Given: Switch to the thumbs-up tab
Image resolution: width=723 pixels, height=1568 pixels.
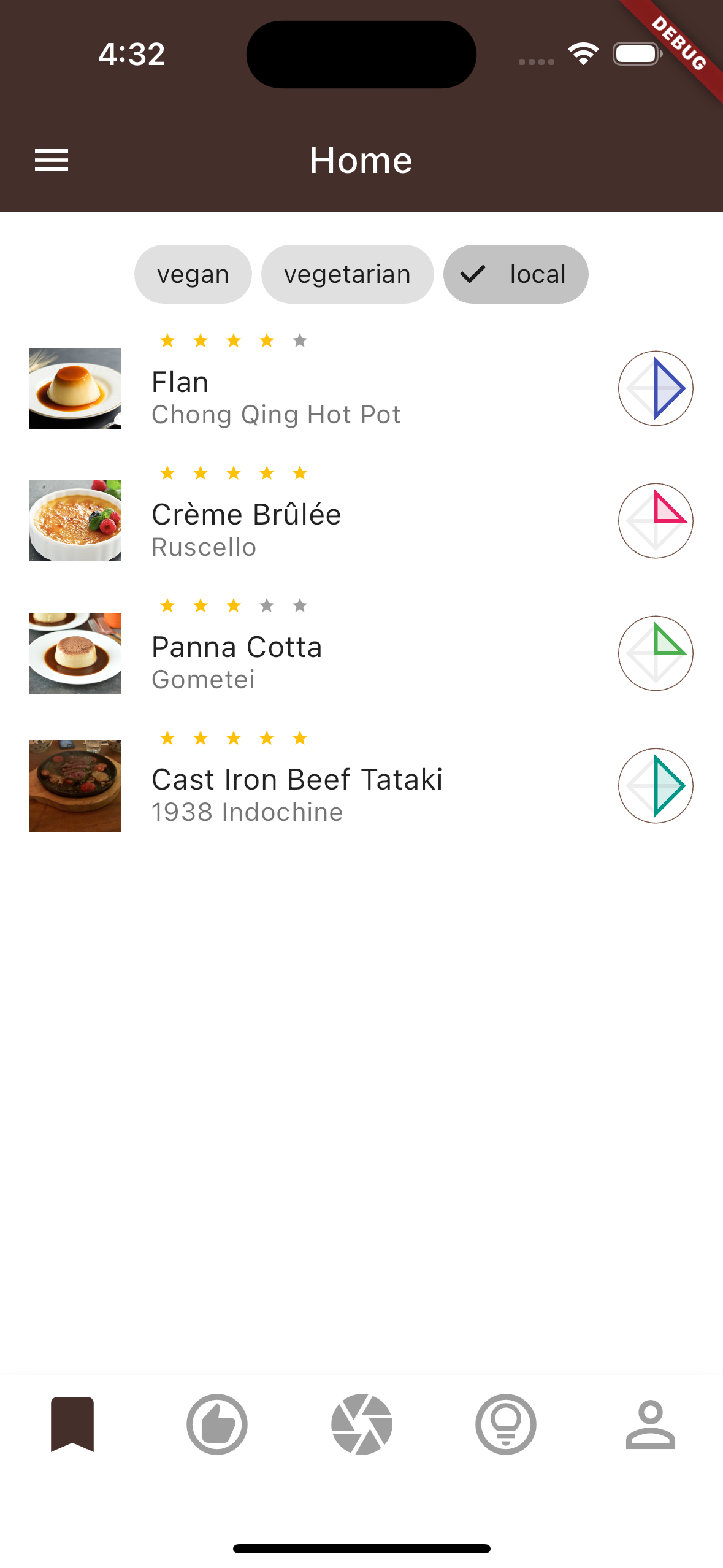Looking at the screenshot, I should point(217,1424).
